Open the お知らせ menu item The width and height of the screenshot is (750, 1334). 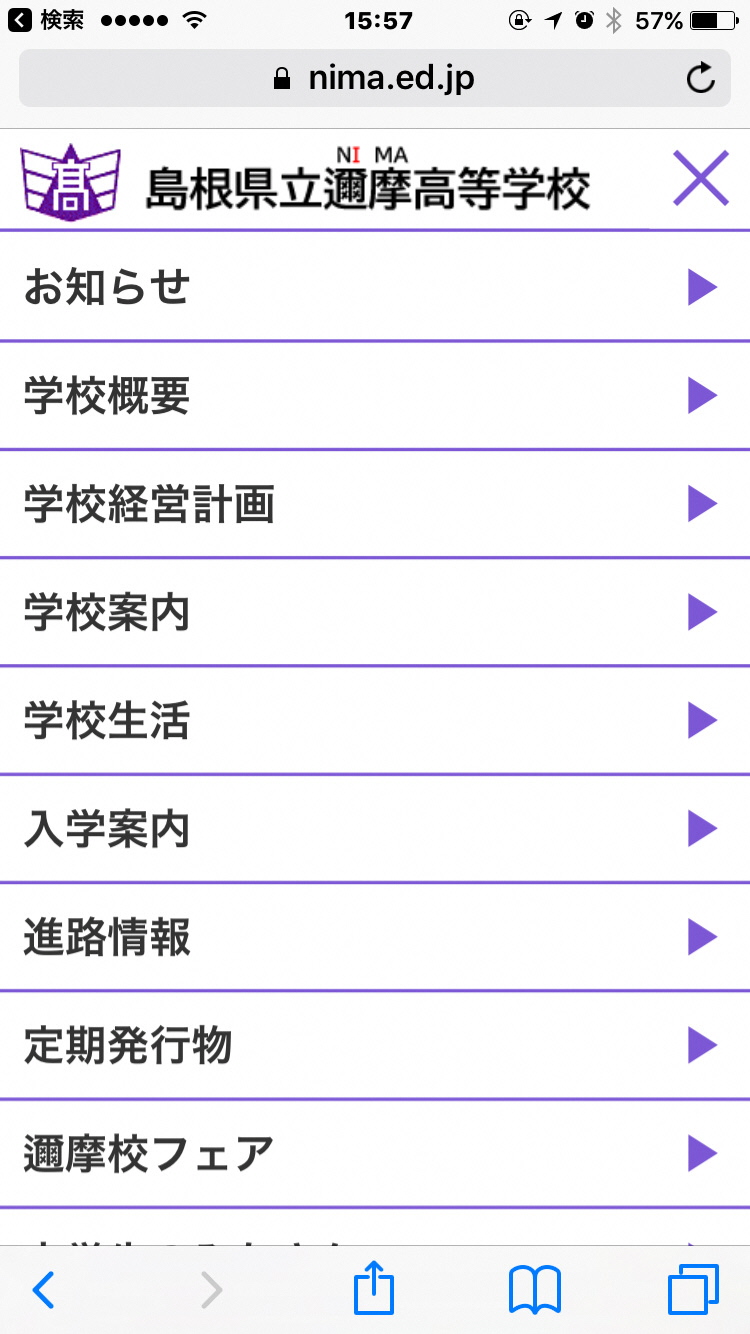coord(375,287)
